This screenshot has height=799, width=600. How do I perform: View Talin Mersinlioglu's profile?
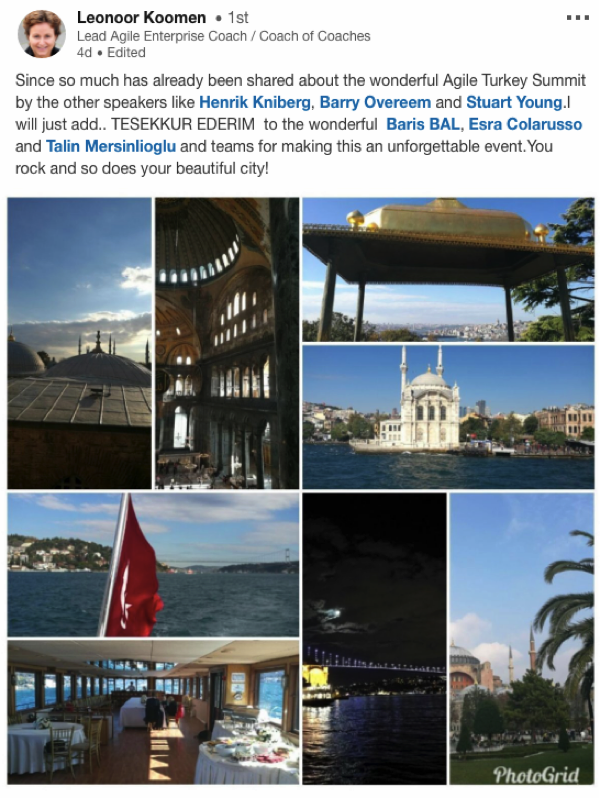111,146
